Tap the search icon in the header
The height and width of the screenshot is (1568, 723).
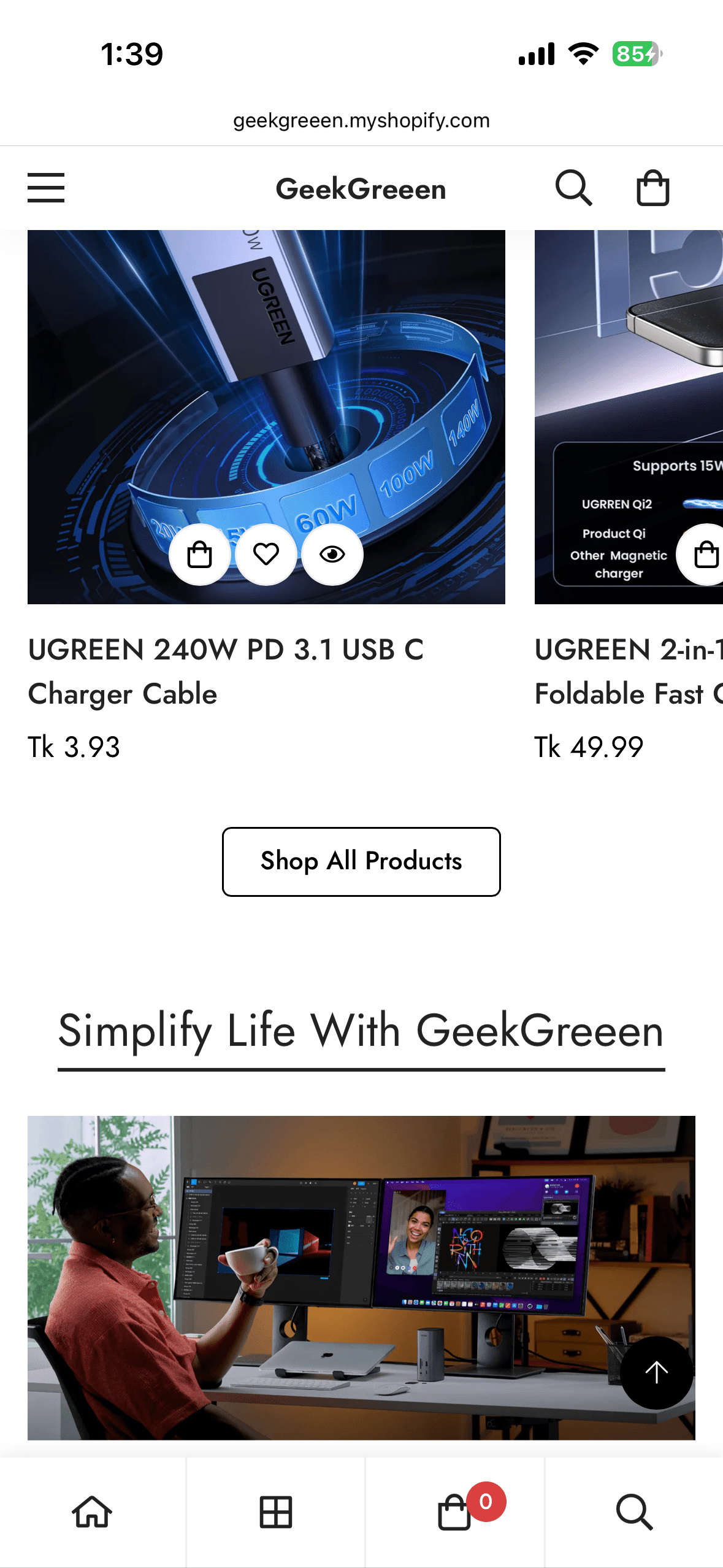(573, 188)
